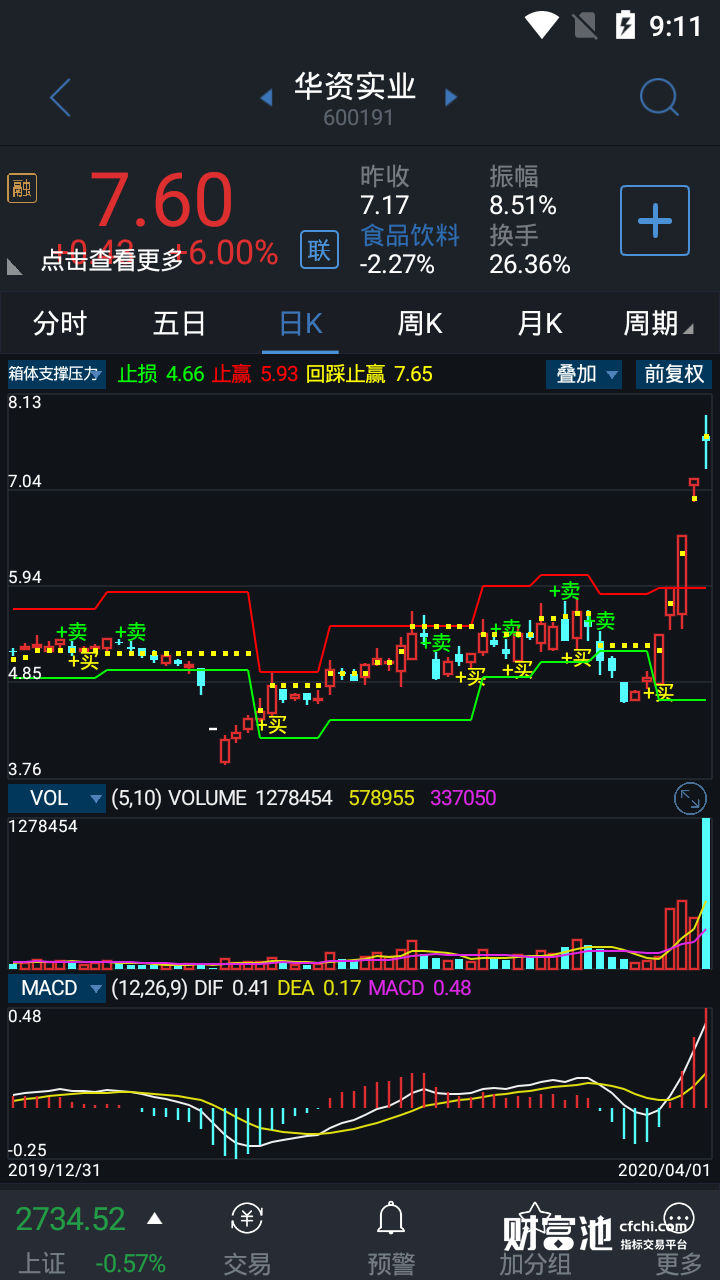Select the 月K tab
The image size is (720, 1280).
click(540, 324)
